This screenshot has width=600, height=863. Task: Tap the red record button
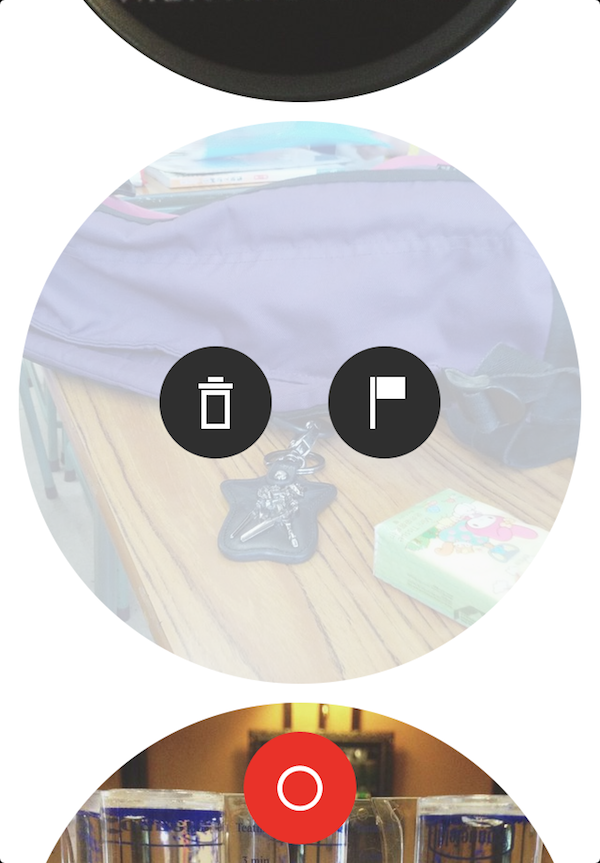coord(299,787)
